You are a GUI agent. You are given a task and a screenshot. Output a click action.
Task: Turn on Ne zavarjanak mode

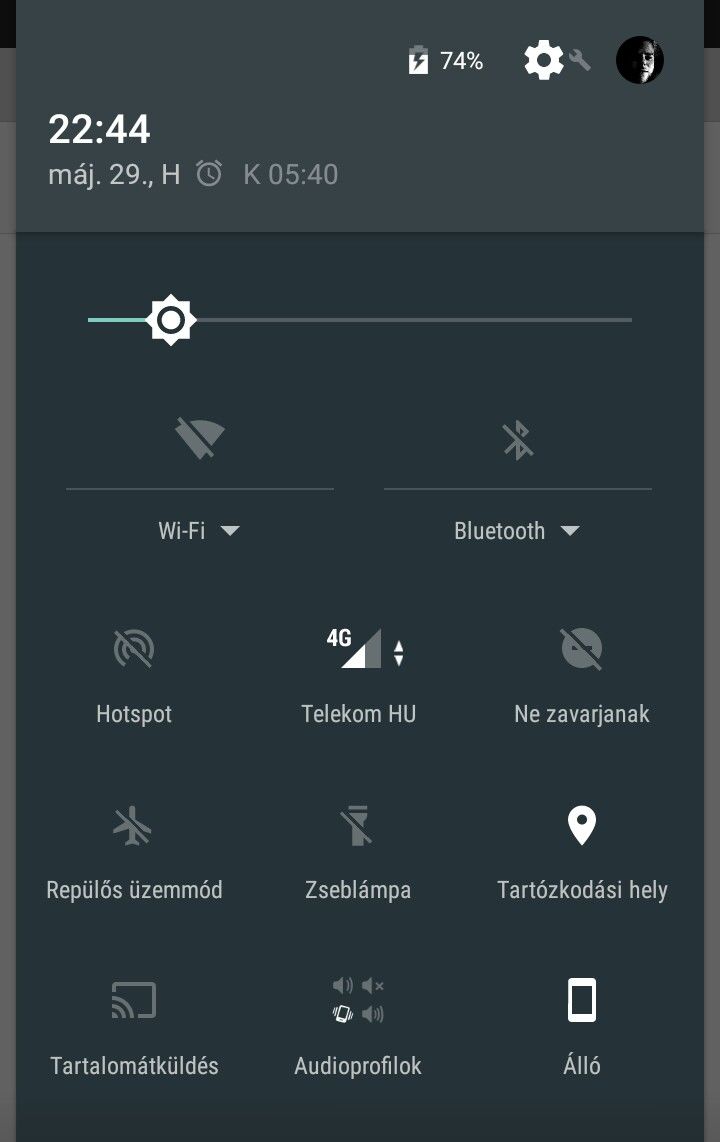coord(582,650)
